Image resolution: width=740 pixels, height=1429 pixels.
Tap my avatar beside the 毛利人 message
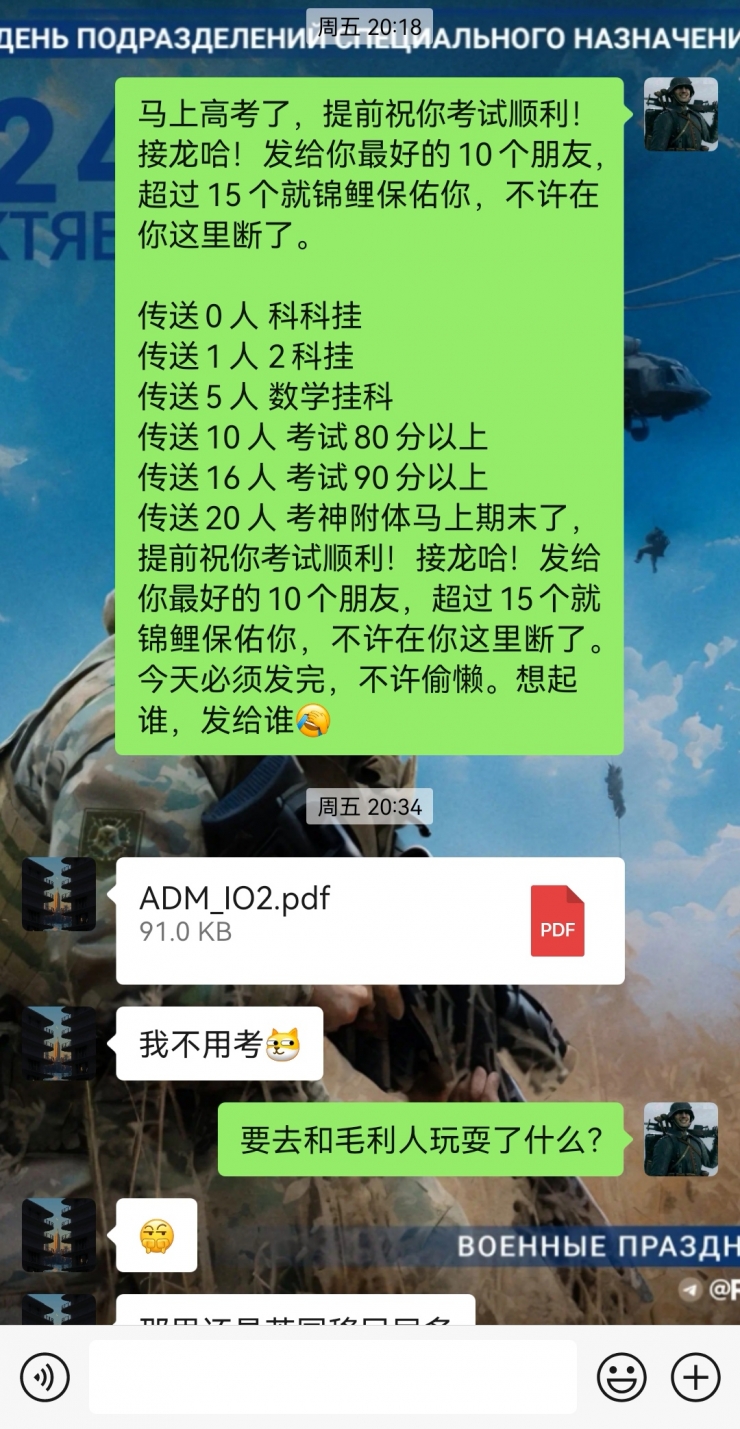[x=680, y=1139]
